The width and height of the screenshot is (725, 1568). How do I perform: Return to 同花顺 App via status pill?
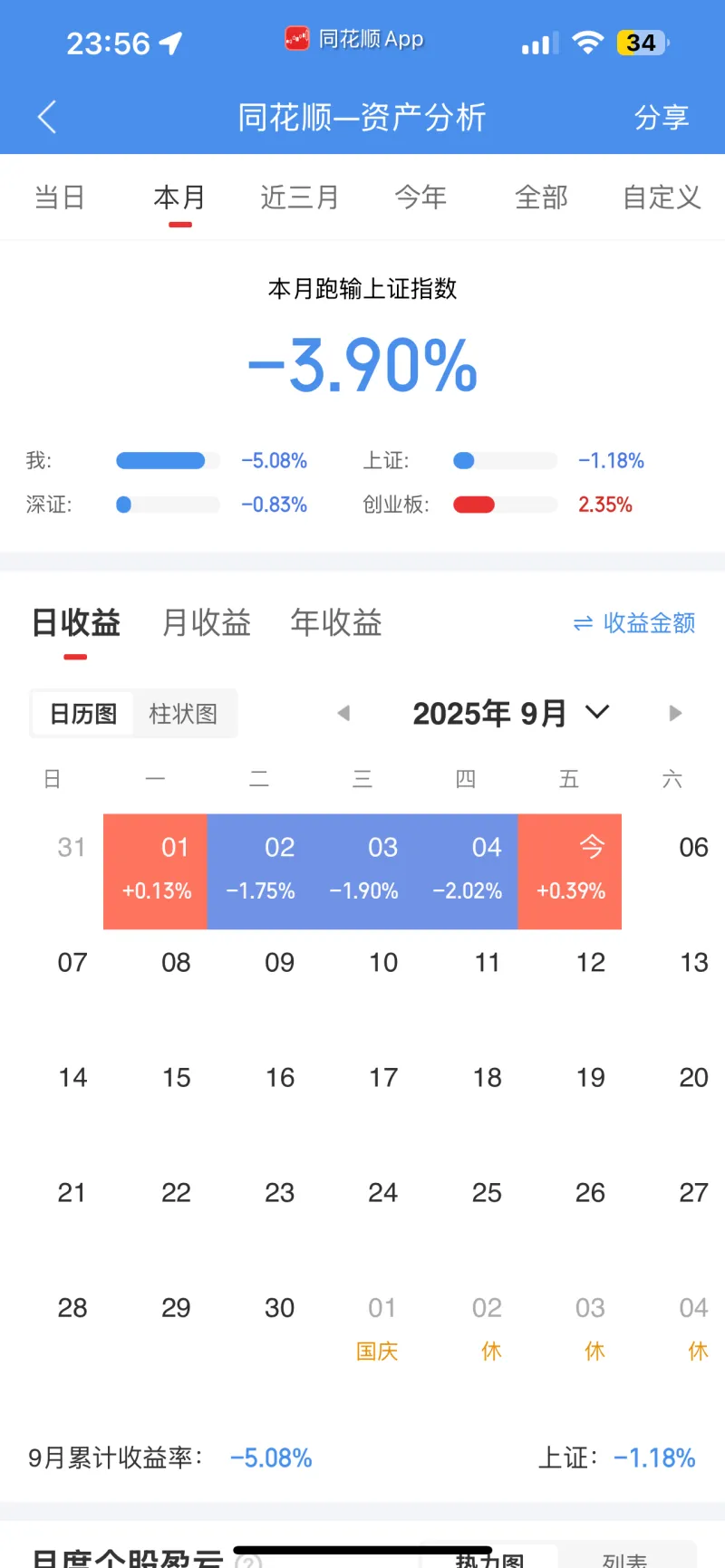(354, 39)
